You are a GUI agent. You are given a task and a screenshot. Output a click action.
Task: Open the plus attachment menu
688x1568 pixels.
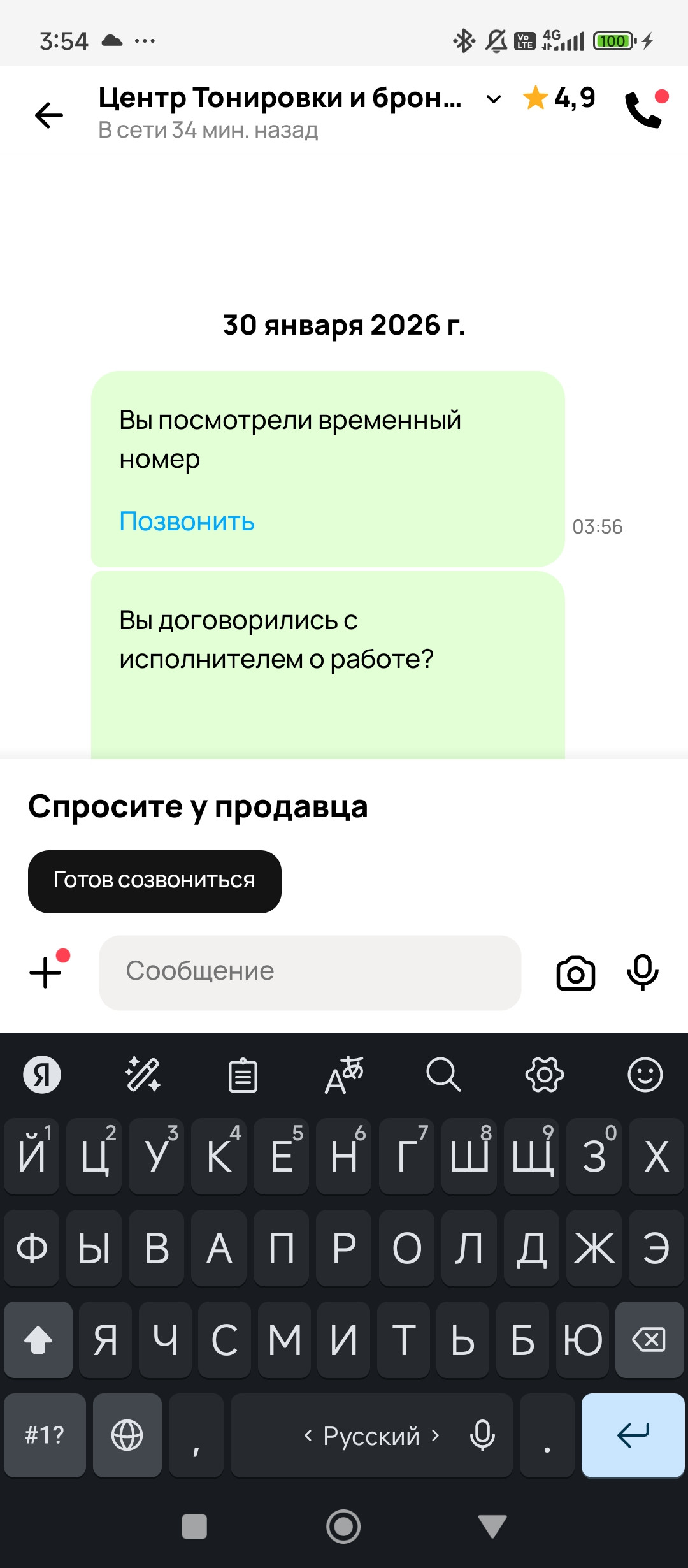tap(46, 972)
